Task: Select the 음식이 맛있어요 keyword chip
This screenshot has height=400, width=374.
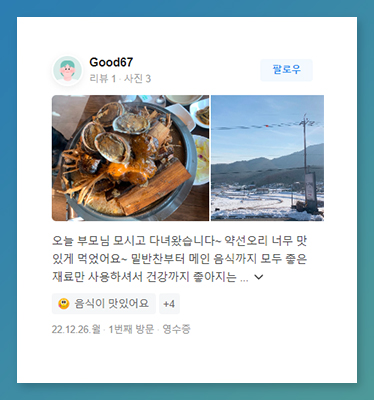Action: pos(104,304)
